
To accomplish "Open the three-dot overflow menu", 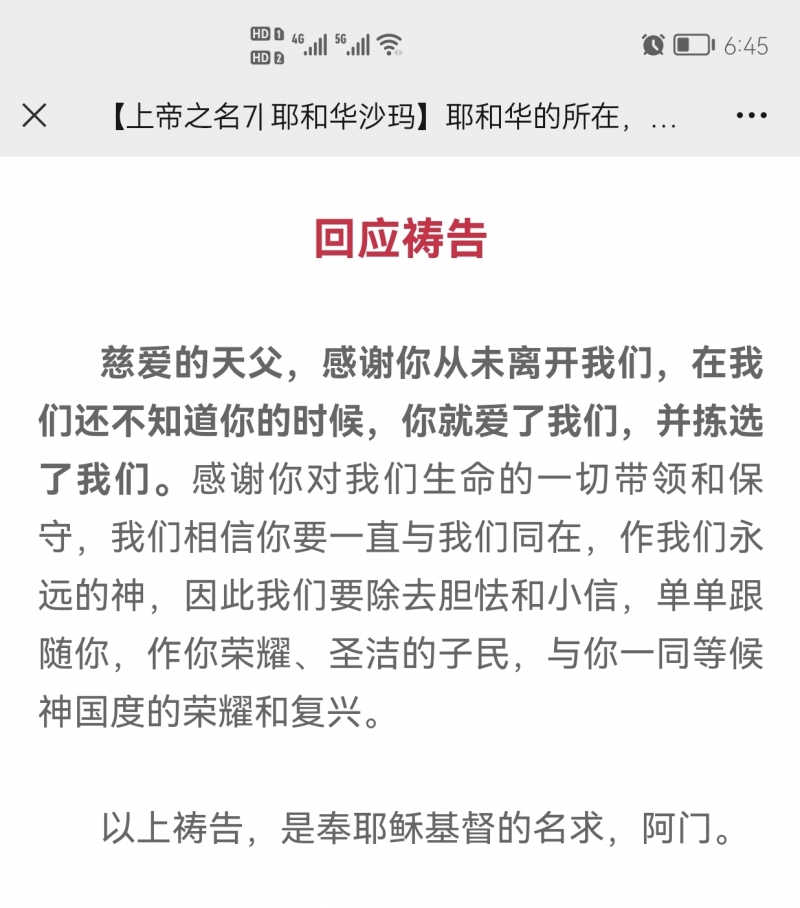I will point(751,115).
